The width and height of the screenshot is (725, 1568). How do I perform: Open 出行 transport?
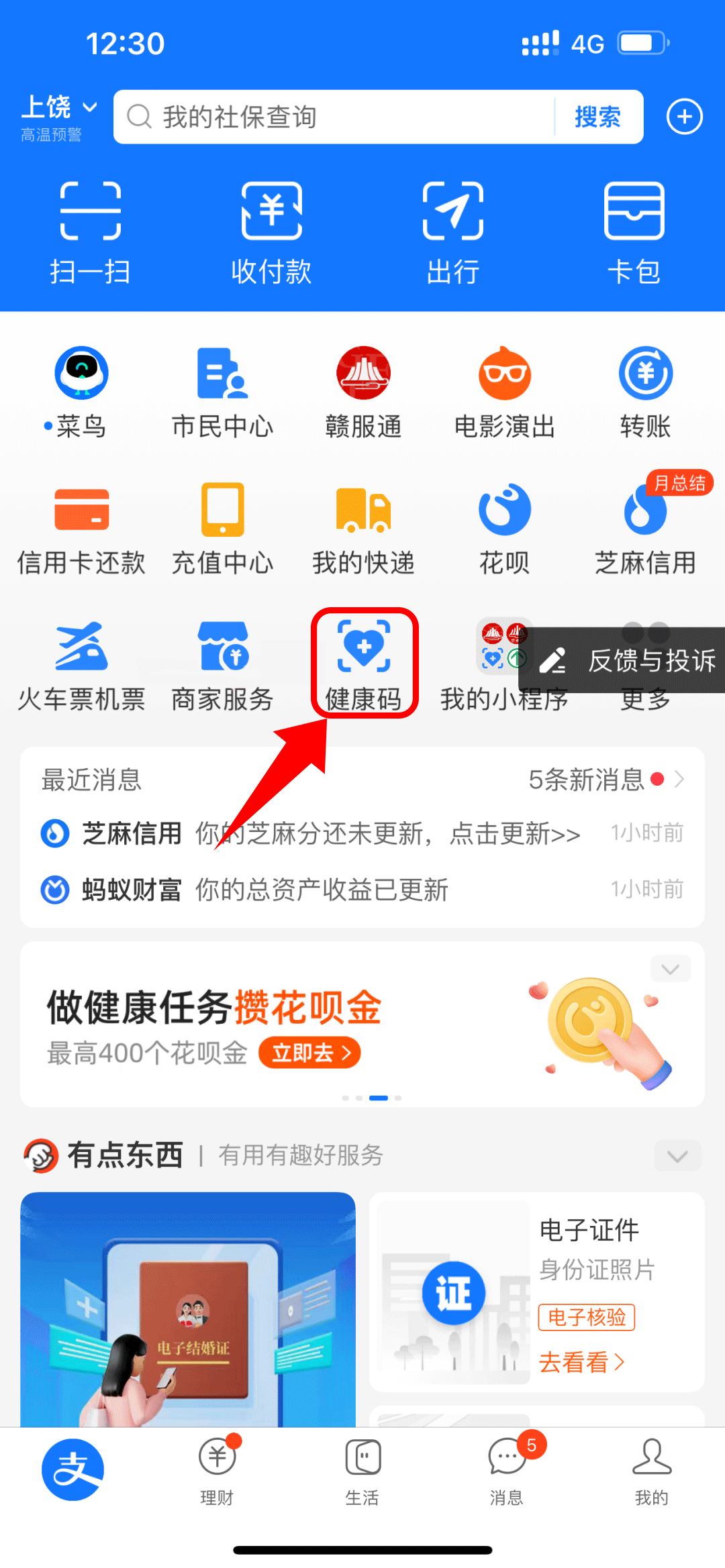click(453, 231)
